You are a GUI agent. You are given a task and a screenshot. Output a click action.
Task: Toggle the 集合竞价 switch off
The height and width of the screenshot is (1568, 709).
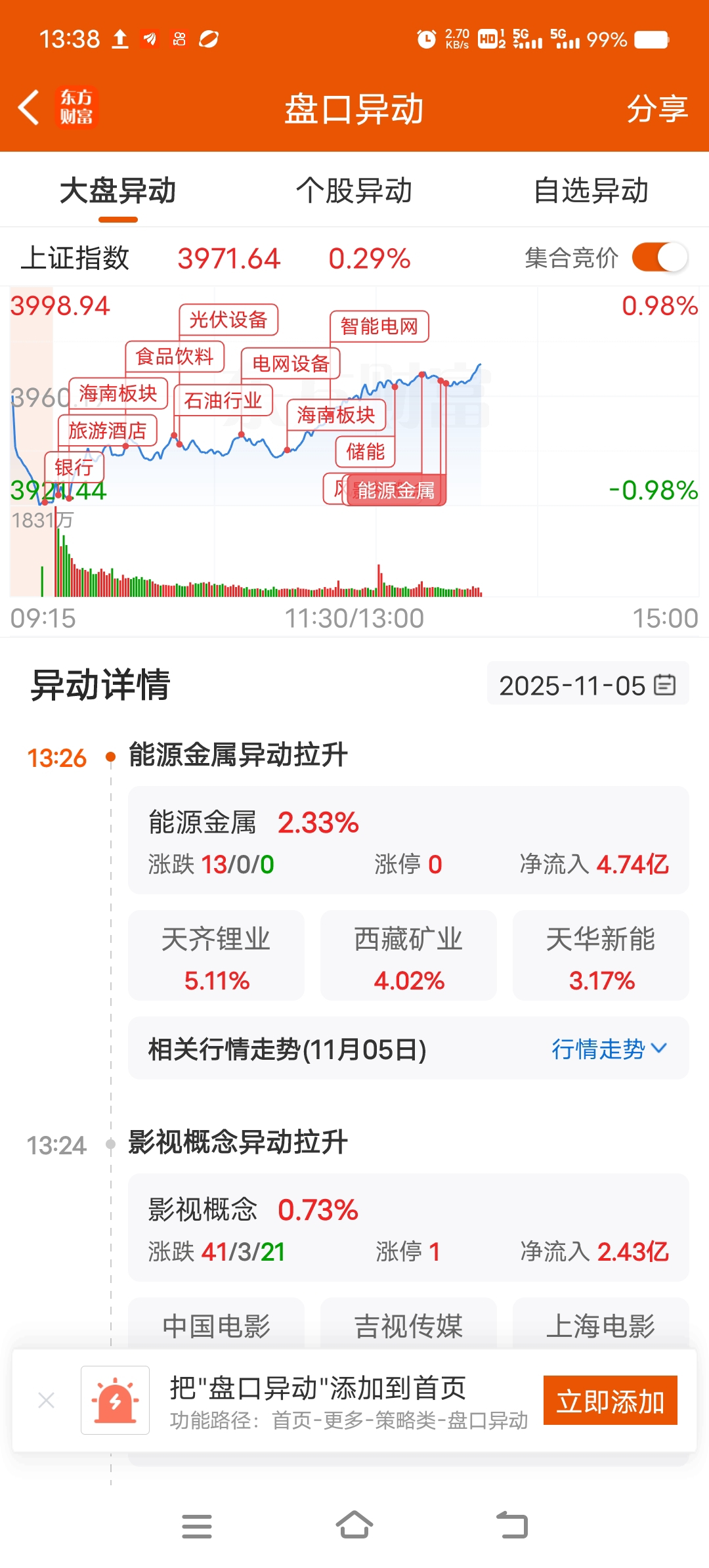pyautogui.click(x=659, y=257)
